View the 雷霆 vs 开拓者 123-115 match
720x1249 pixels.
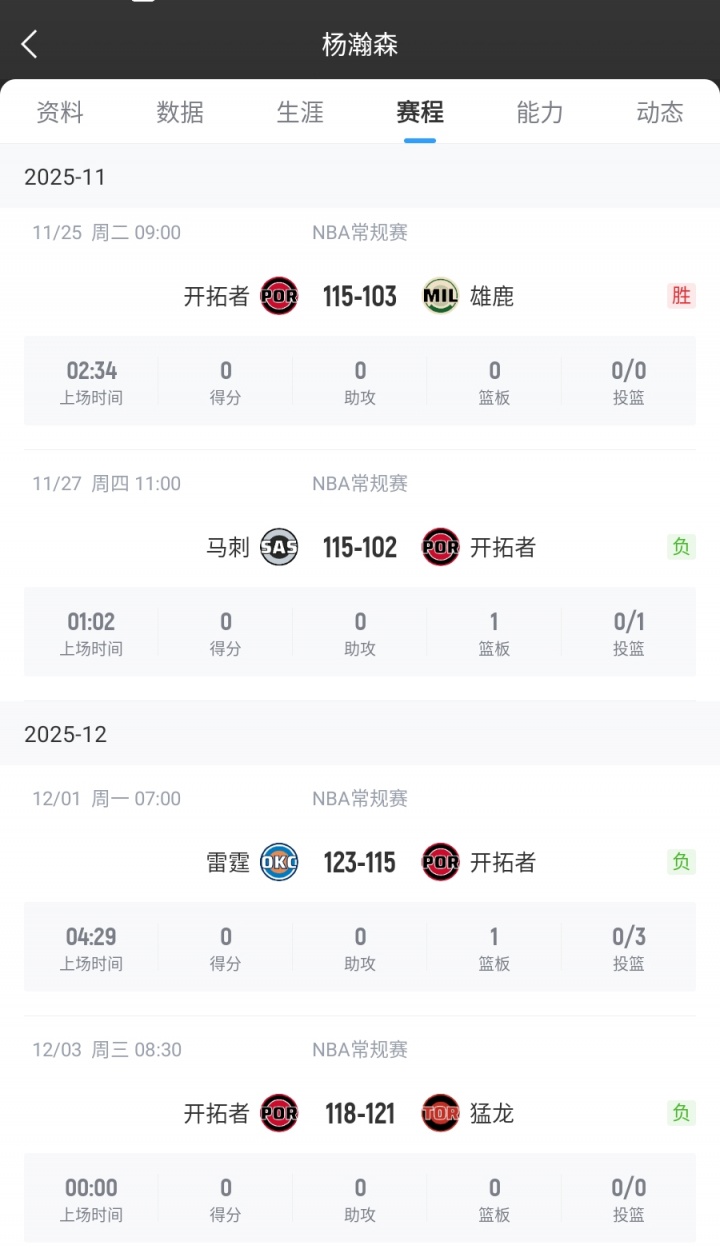click(x=360, y=862)
